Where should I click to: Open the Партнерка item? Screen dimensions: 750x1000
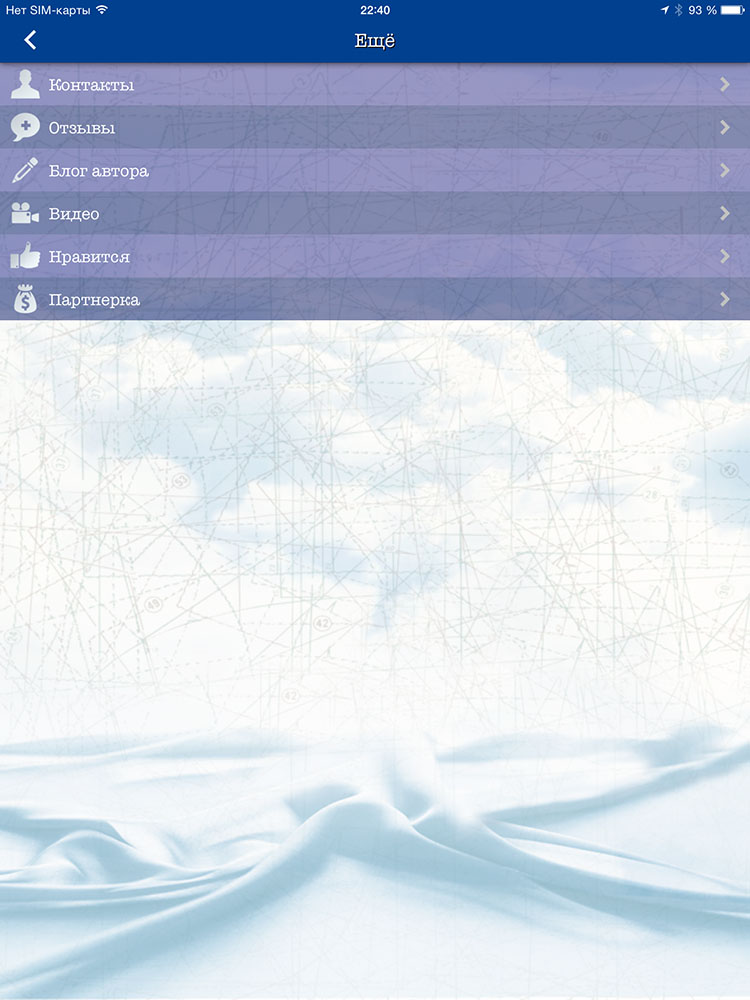(94, 300)
